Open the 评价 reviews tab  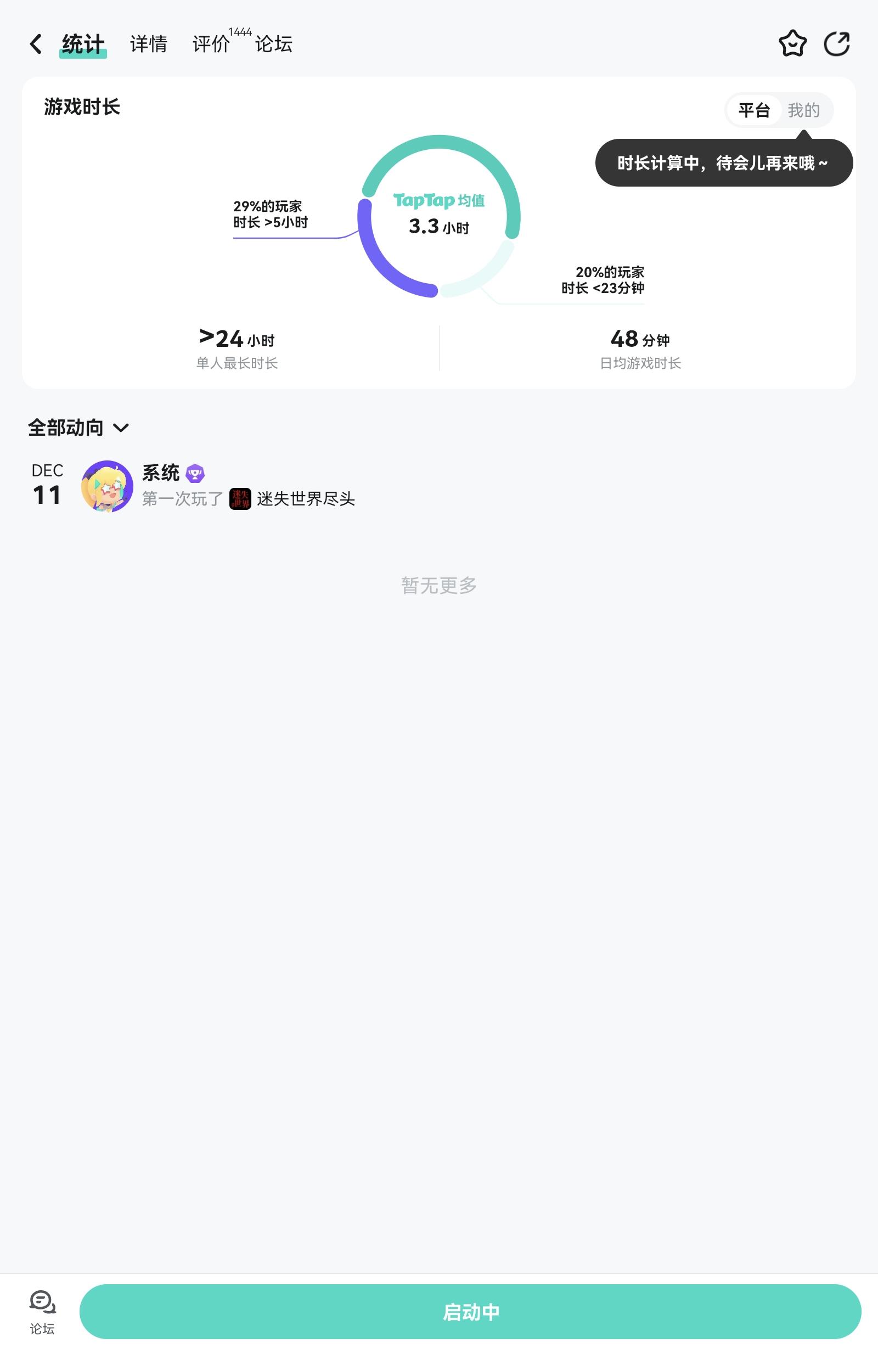[211, 44]
